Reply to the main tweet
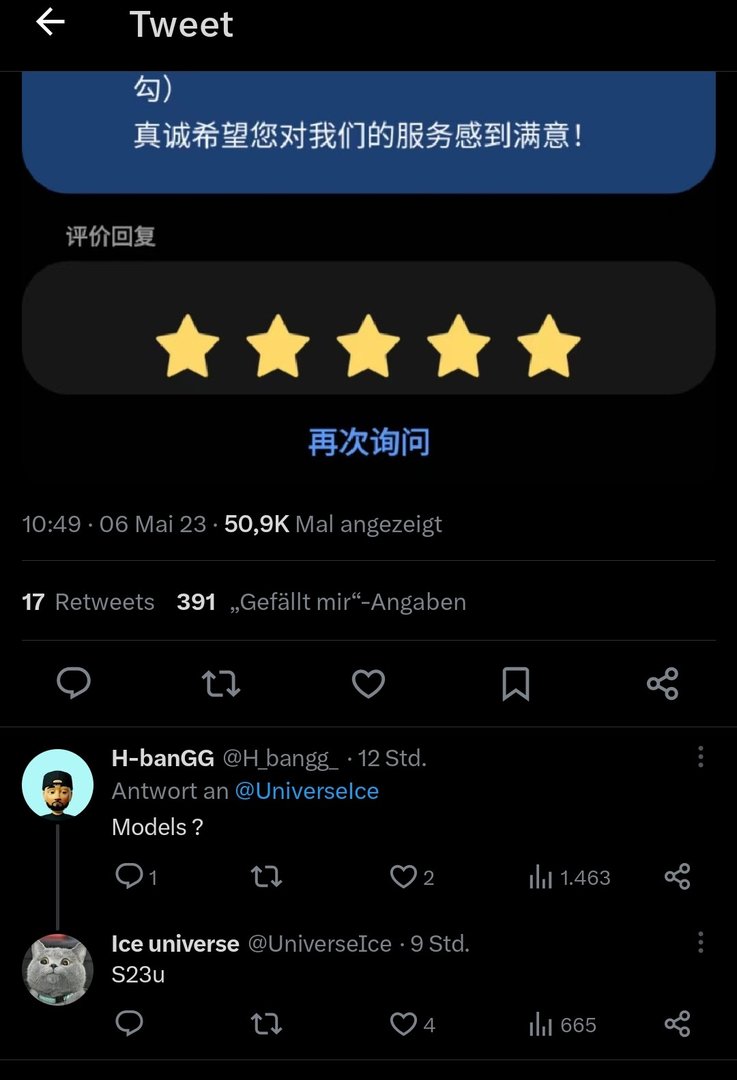737x1080 pixels. tap(74, 683)
